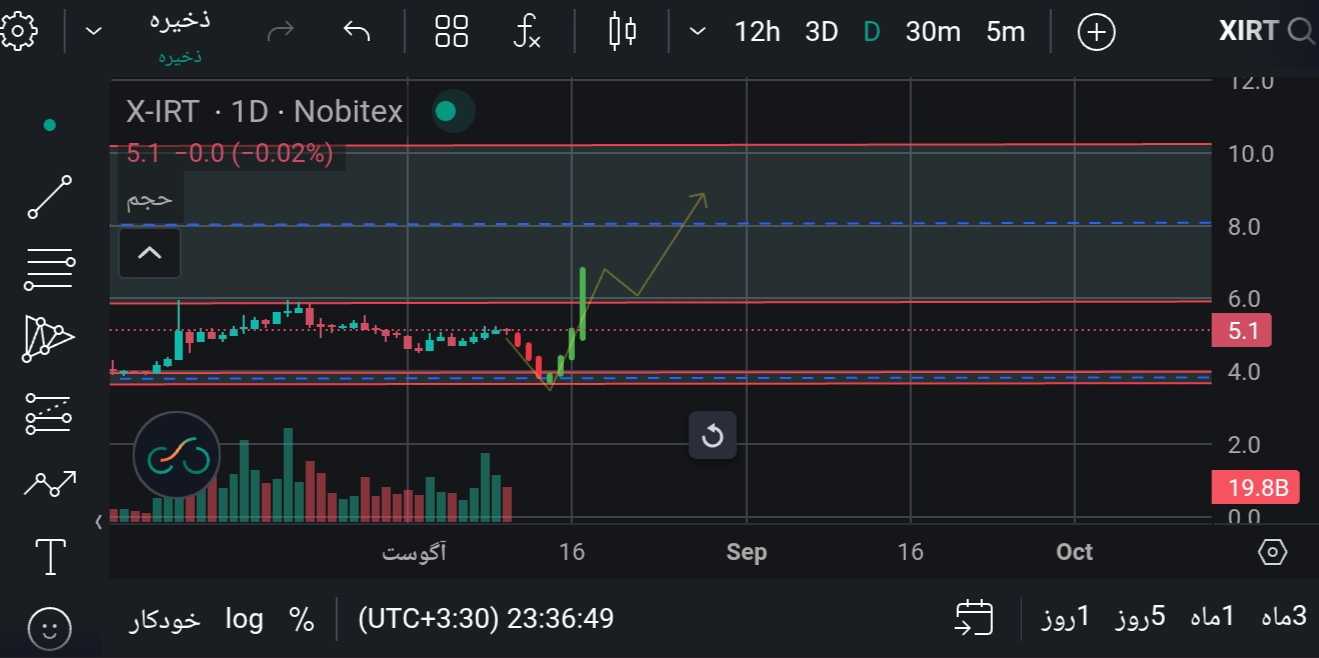Open the indicators fx menu

[x=527, y=31]
